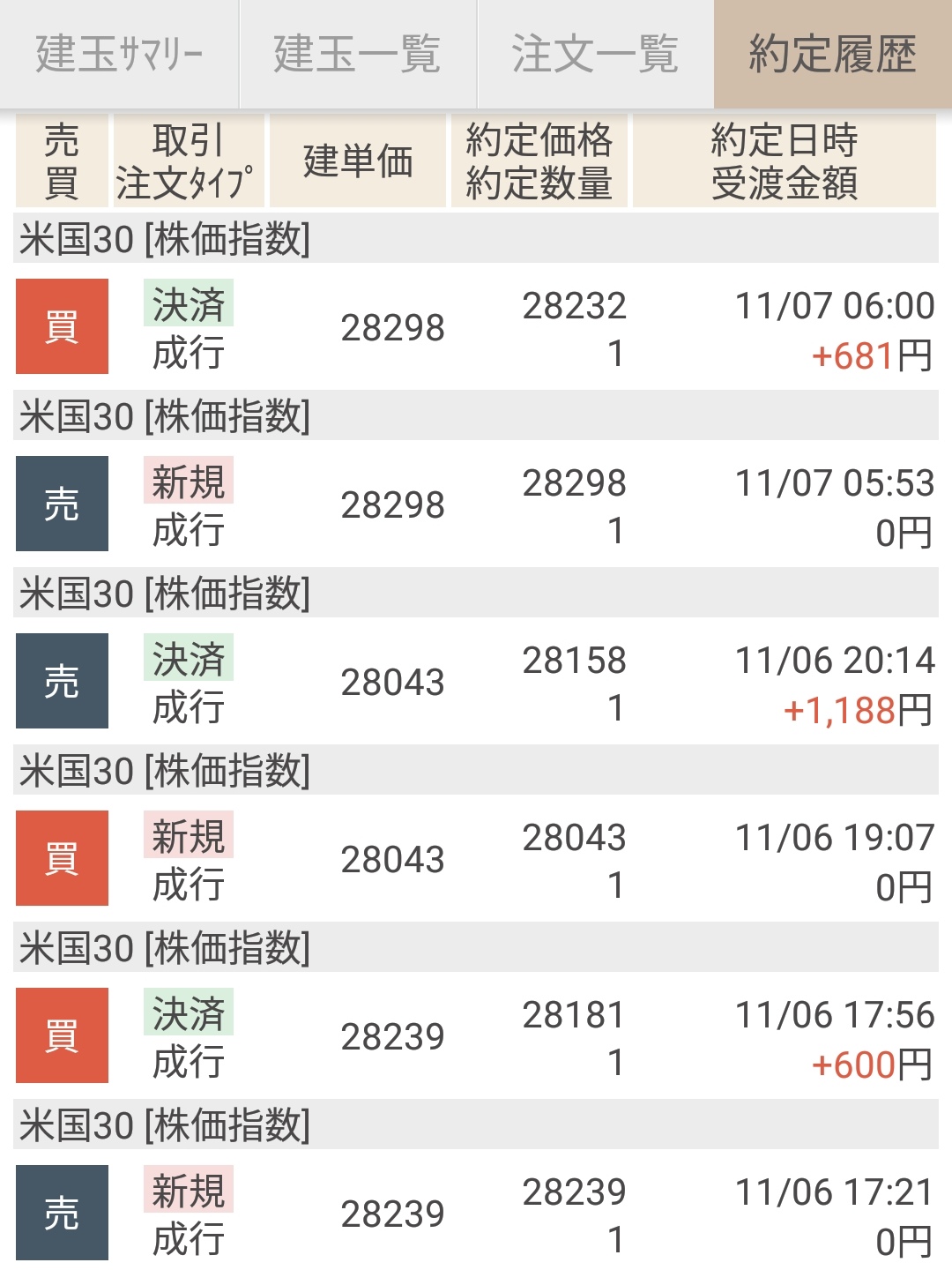Select the 約定履歴 tab
The width and height of the screenshot is (952, 1270).
832,55
